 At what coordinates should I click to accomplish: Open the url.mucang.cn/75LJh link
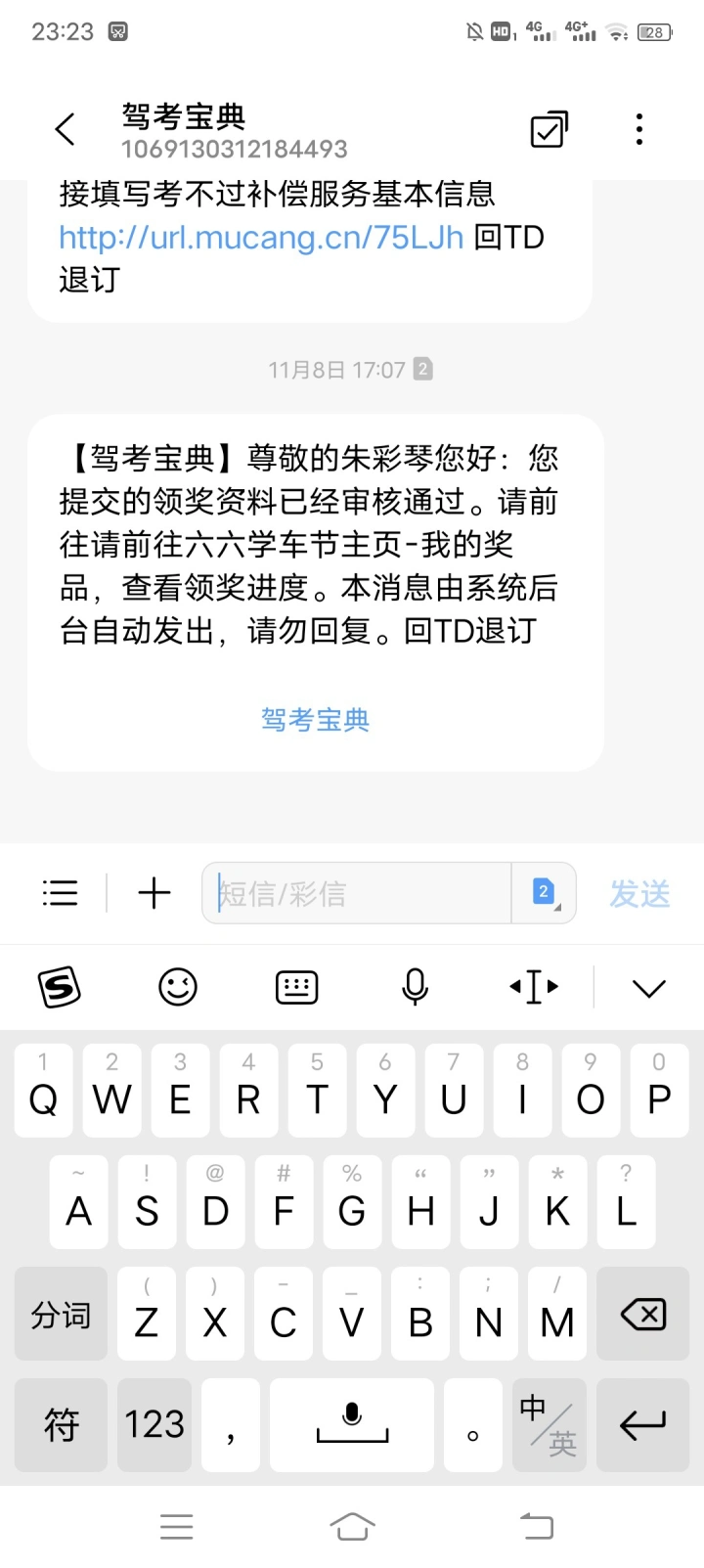pos(260,237)
